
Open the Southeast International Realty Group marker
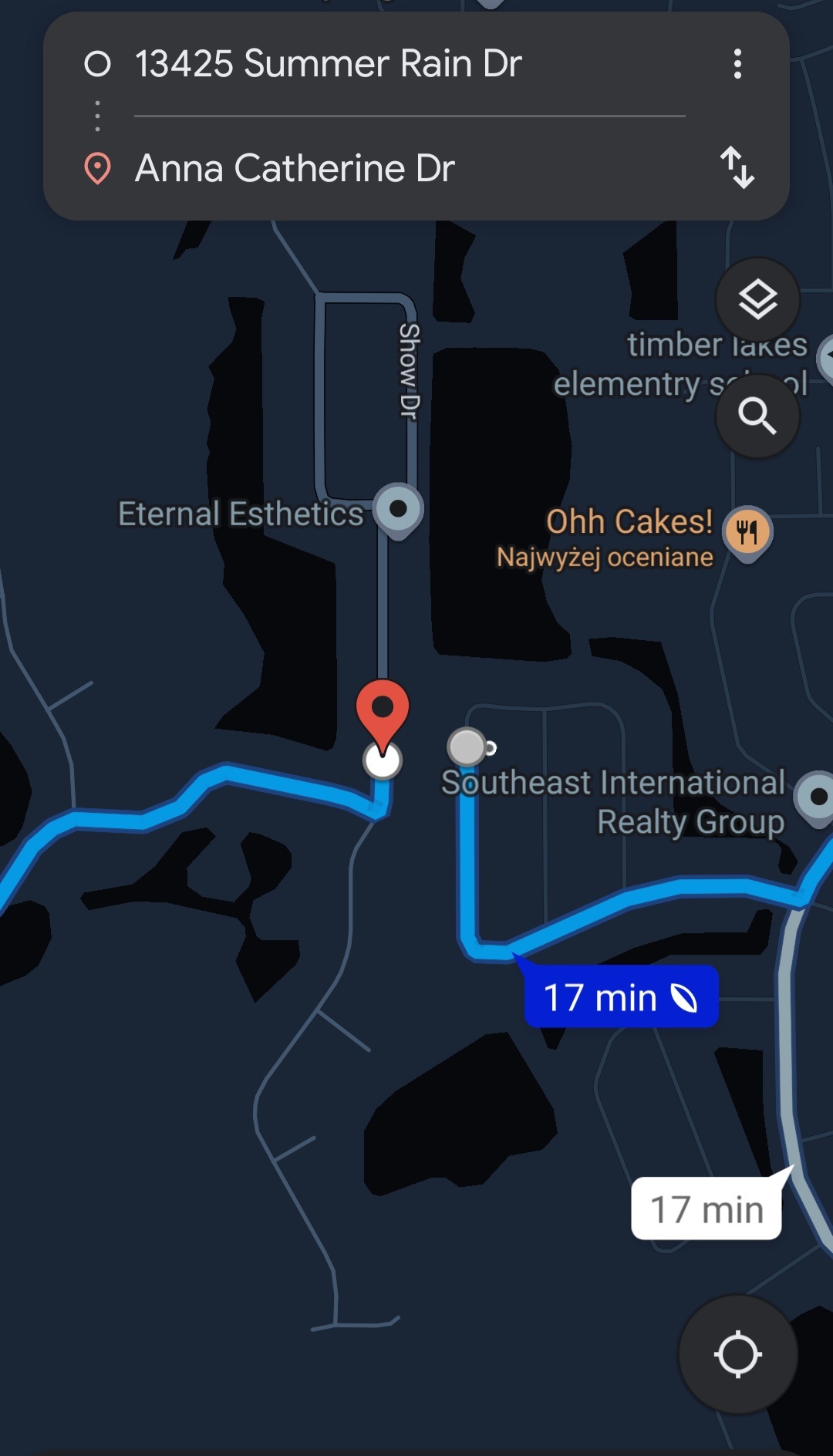click(818, 796)
